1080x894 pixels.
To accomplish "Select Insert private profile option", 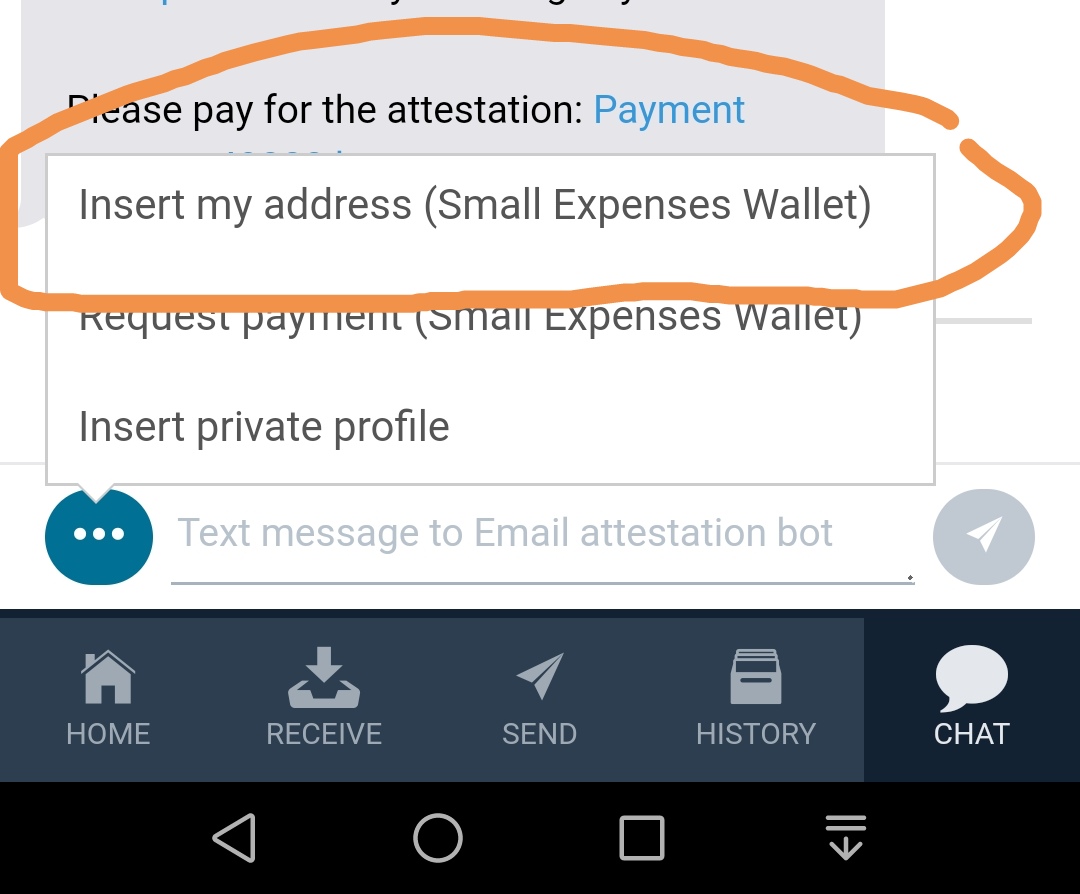I will point(264,427).
